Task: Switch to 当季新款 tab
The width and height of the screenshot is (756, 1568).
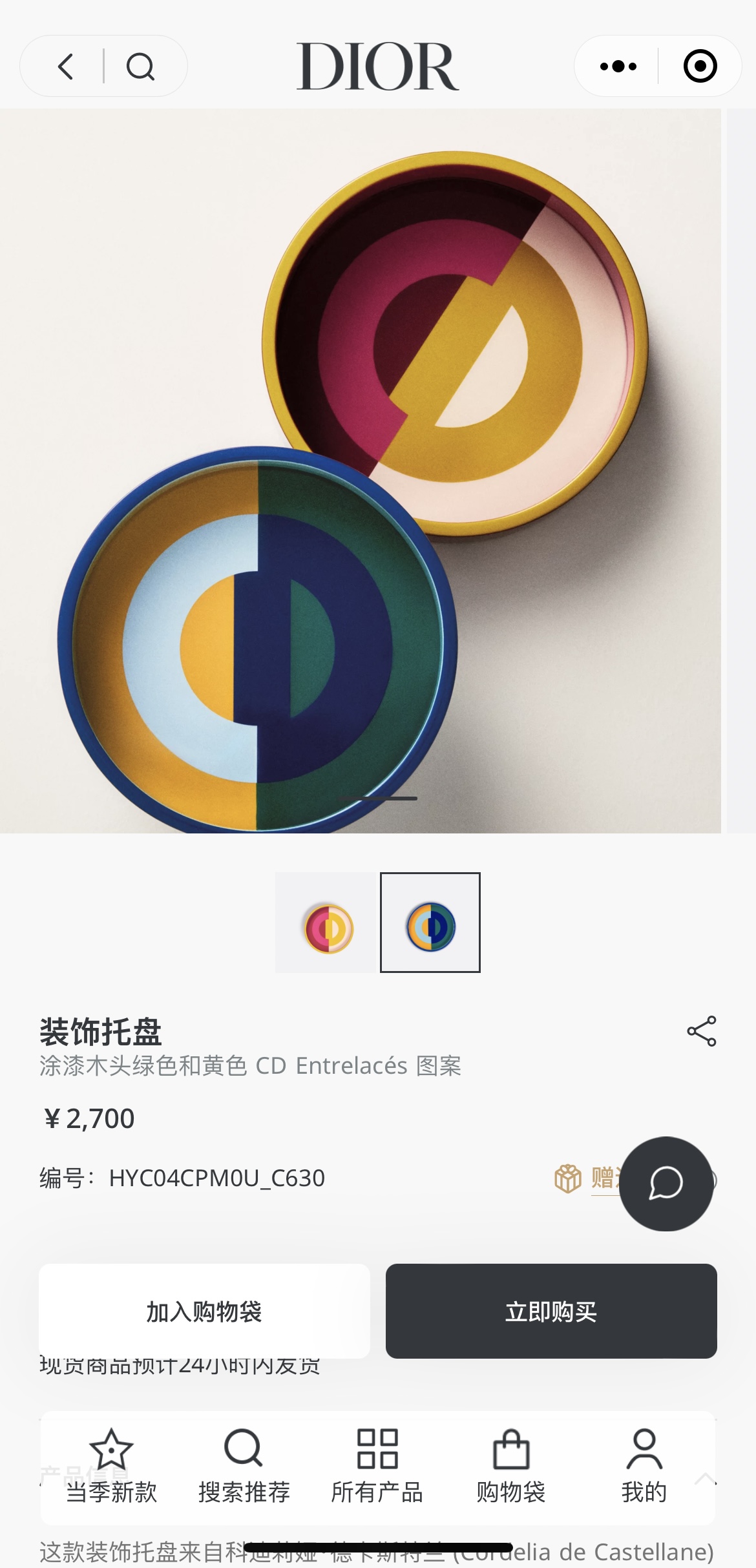Action: point(111,1467)
